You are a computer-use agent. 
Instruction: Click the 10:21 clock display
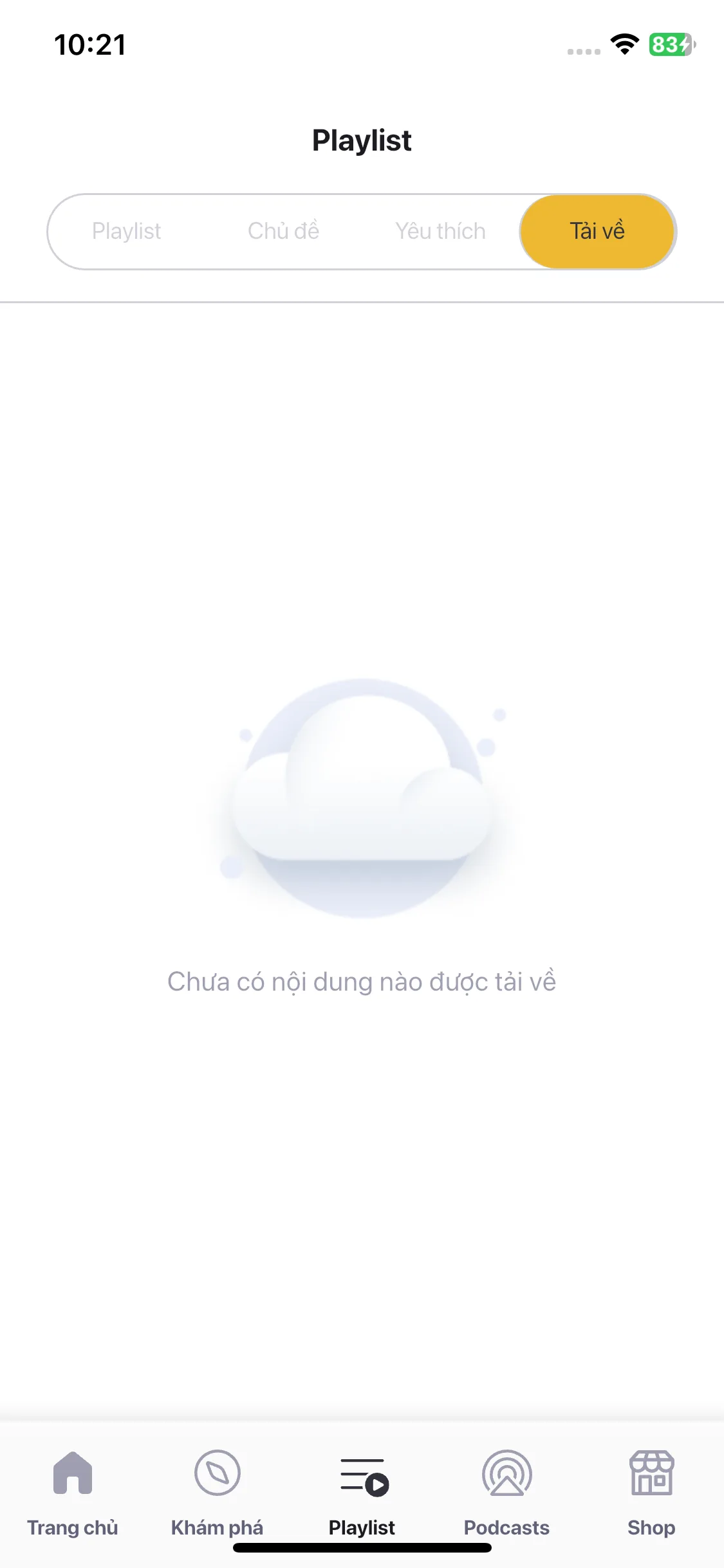point(89,44)
